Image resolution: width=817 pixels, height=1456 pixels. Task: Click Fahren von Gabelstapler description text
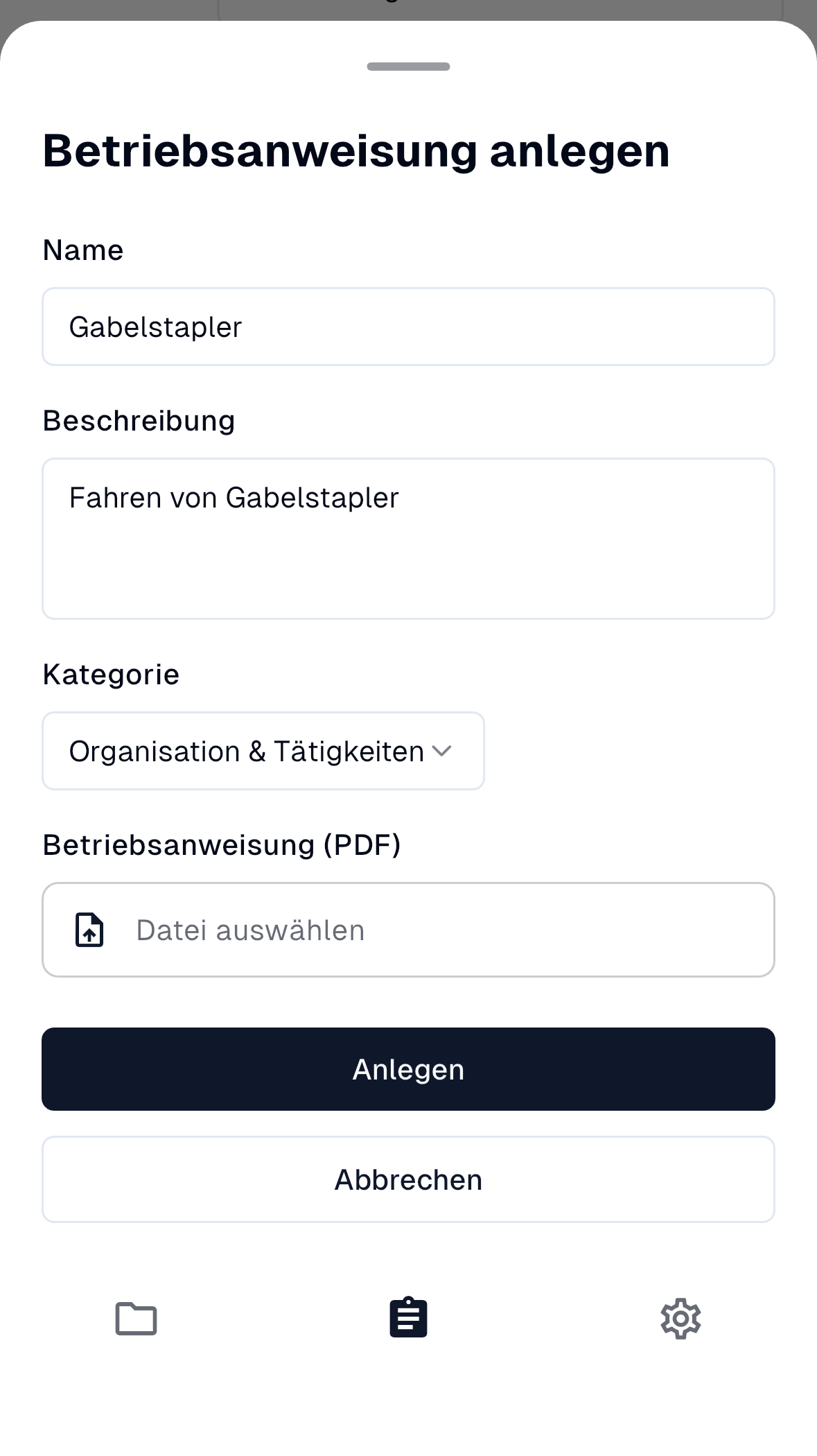pos(234,497)
